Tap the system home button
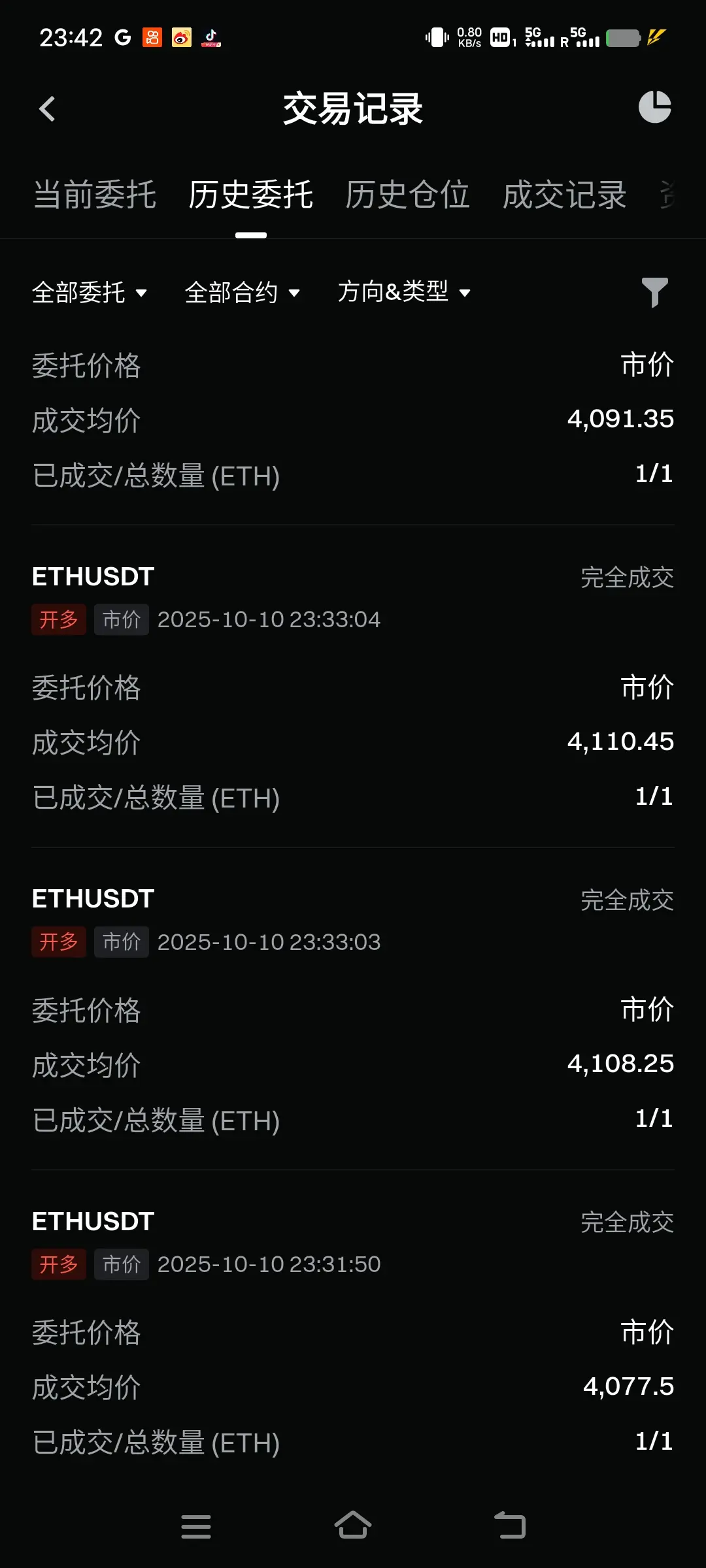The height and width of the screenshot is (1568, 706). [x=353, y=1526]
